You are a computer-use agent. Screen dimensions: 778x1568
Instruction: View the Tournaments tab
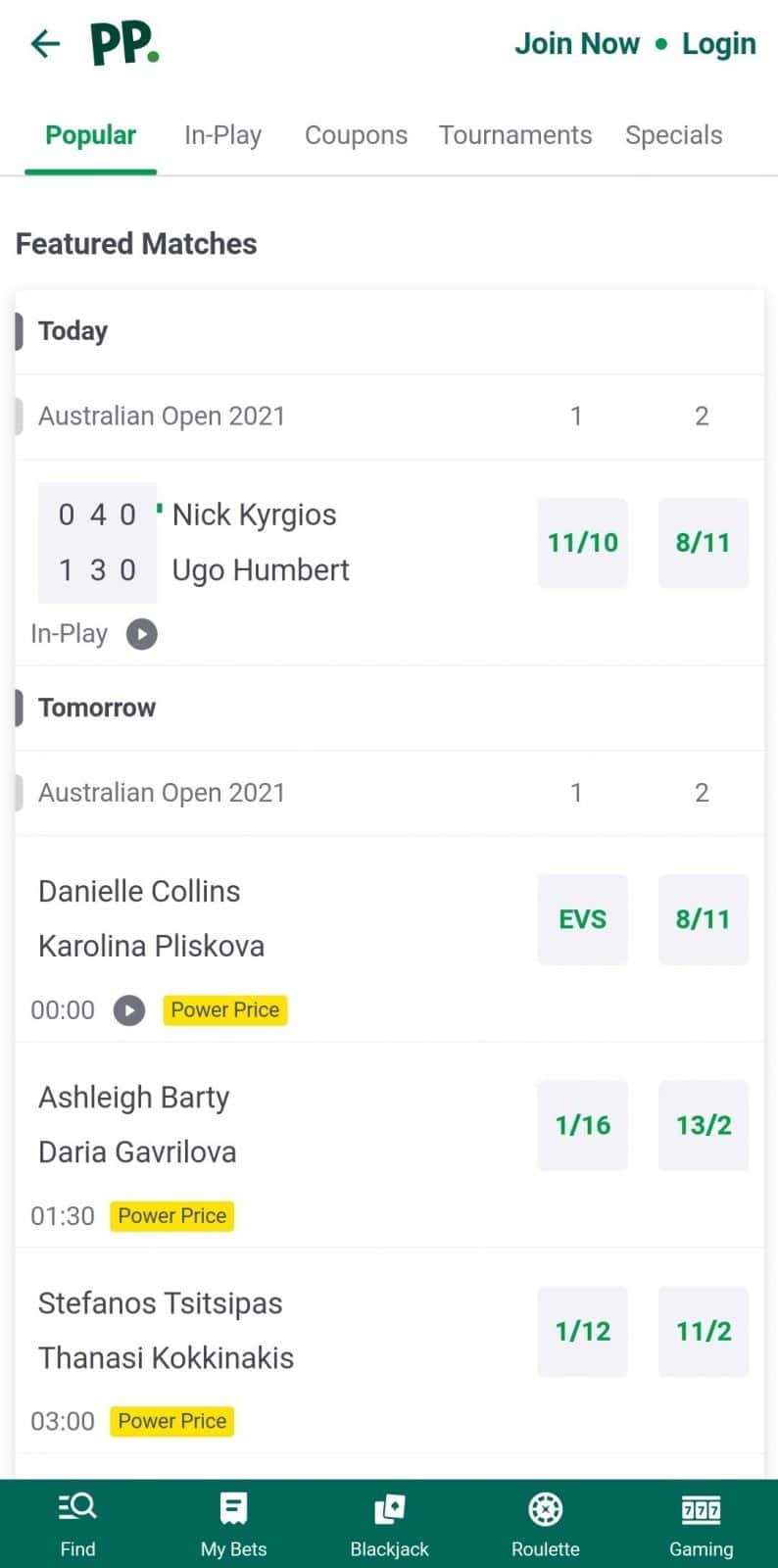click(x=515, y=135)
